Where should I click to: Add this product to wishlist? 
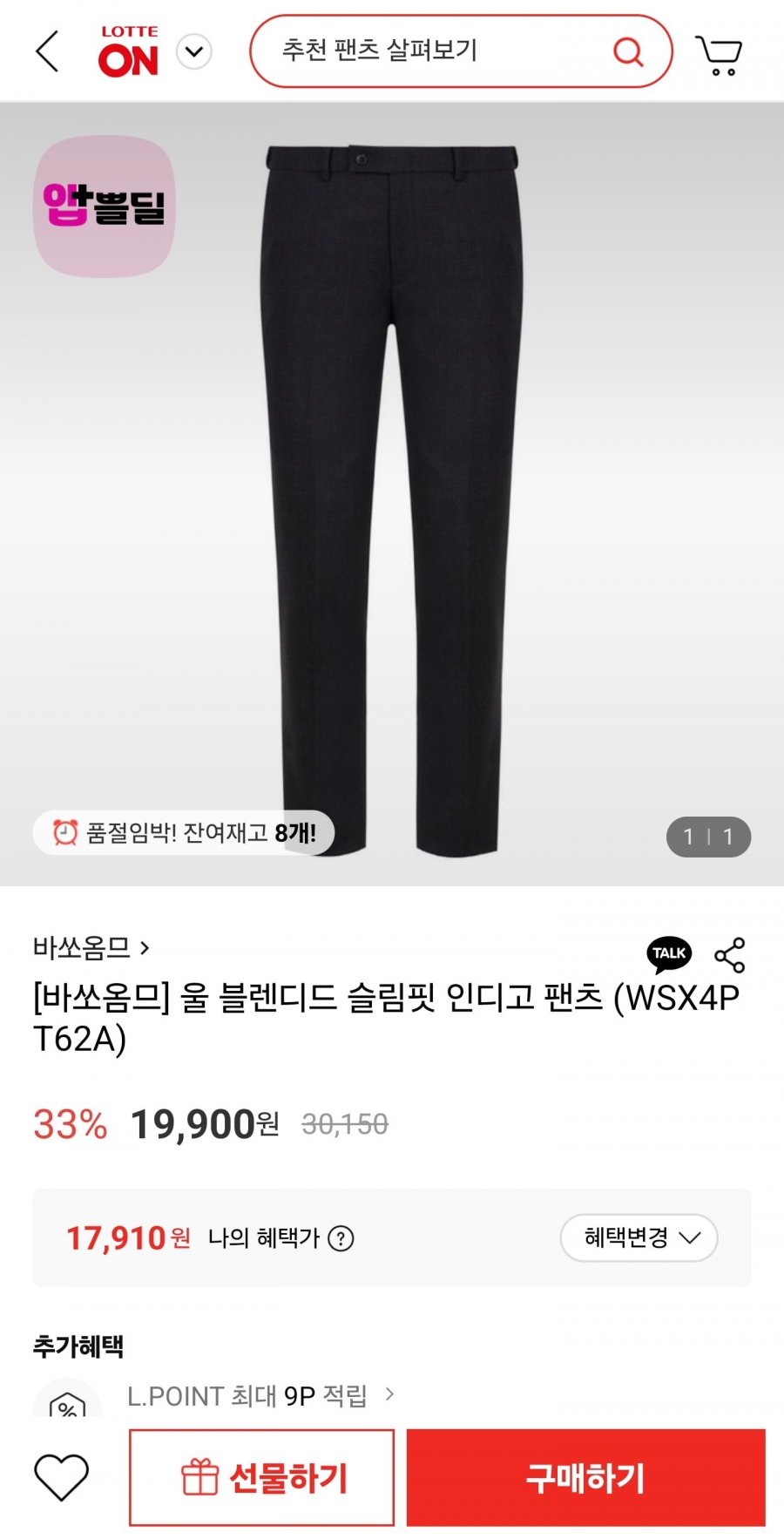coord(61,1478)
